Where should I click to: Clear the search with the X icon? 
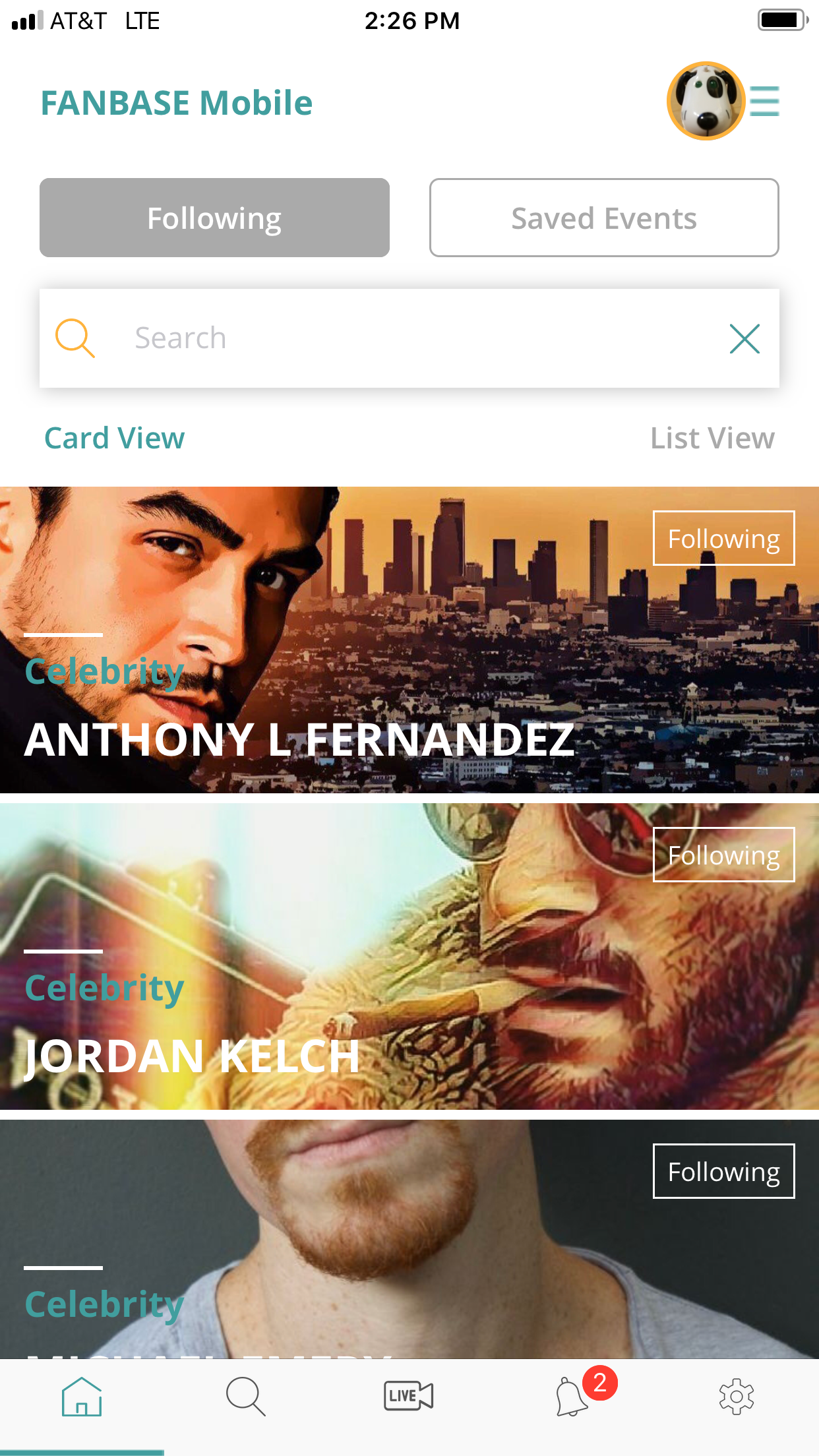pos(744,338)
